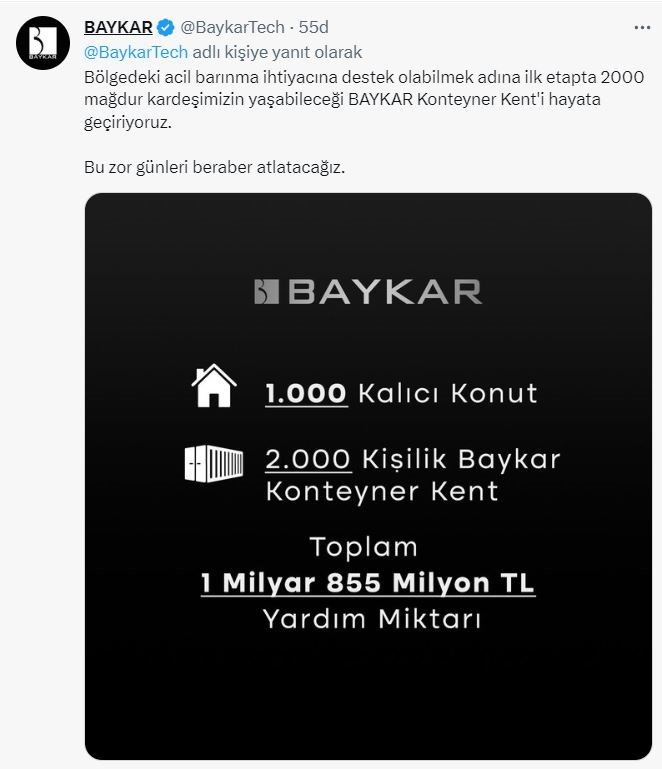Open the BAYKAR display name link
The width and height of the screenshot is (662, 769).
pos(118,28)
